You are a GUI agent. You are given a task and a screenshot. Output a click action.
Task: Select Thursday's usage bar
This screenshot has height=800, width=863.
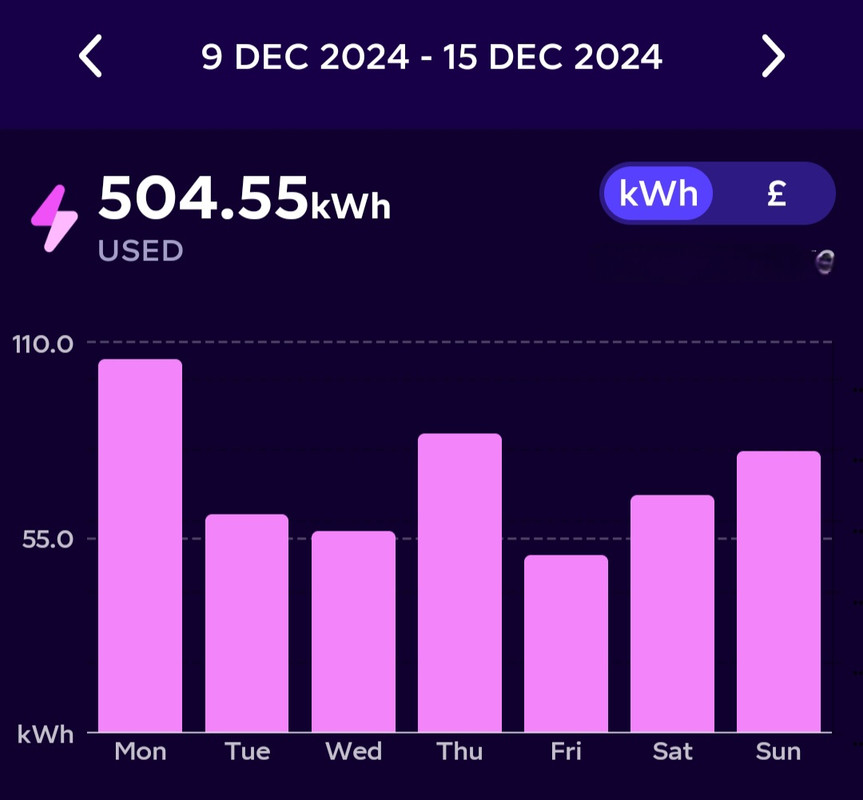pos(460,583)
